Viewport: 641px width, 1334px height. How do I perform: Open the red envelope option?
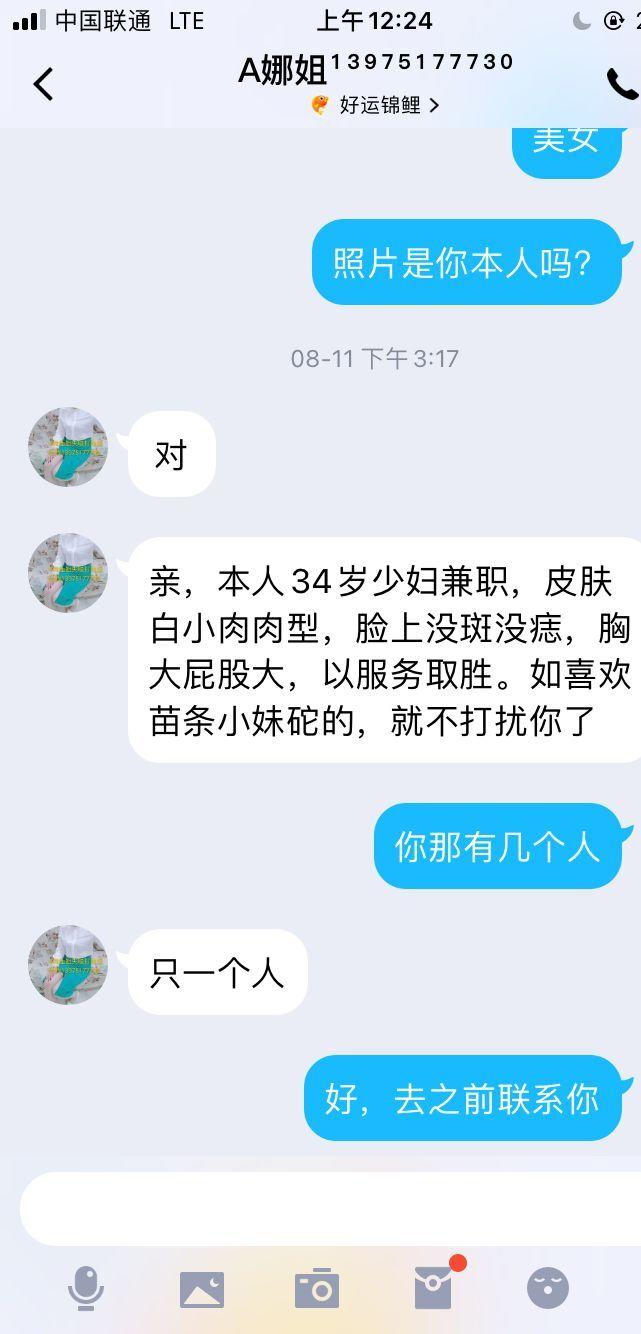434,1287
